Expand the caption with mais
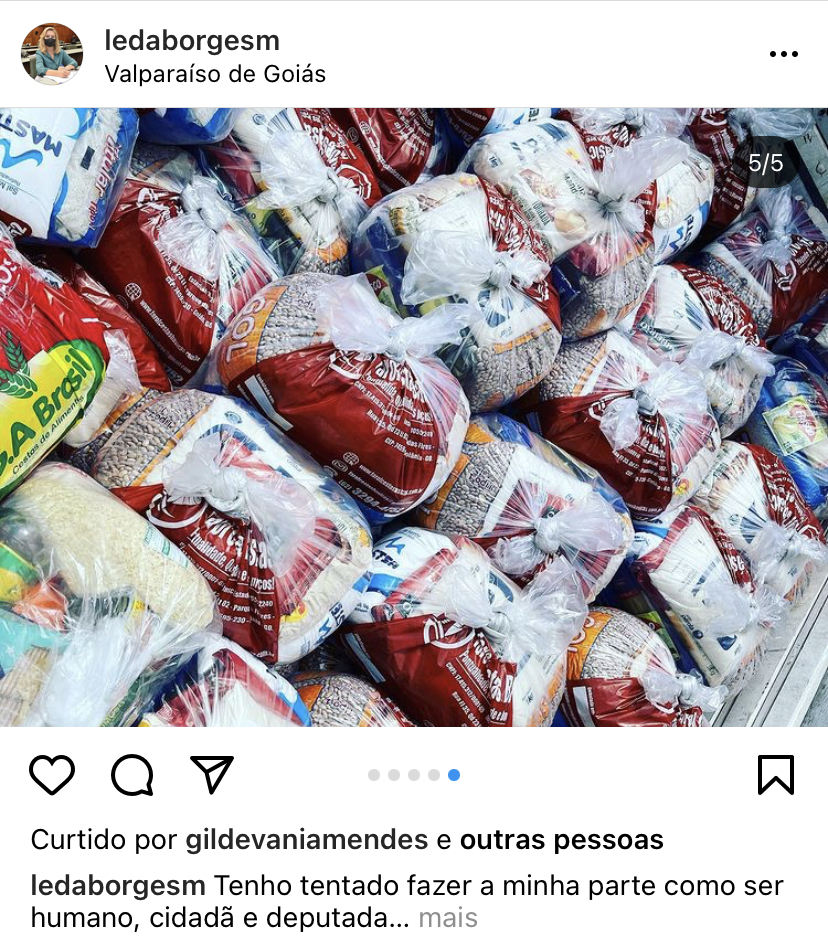The width and height of the screenshot is (828, 951). [x=448, y=917]
